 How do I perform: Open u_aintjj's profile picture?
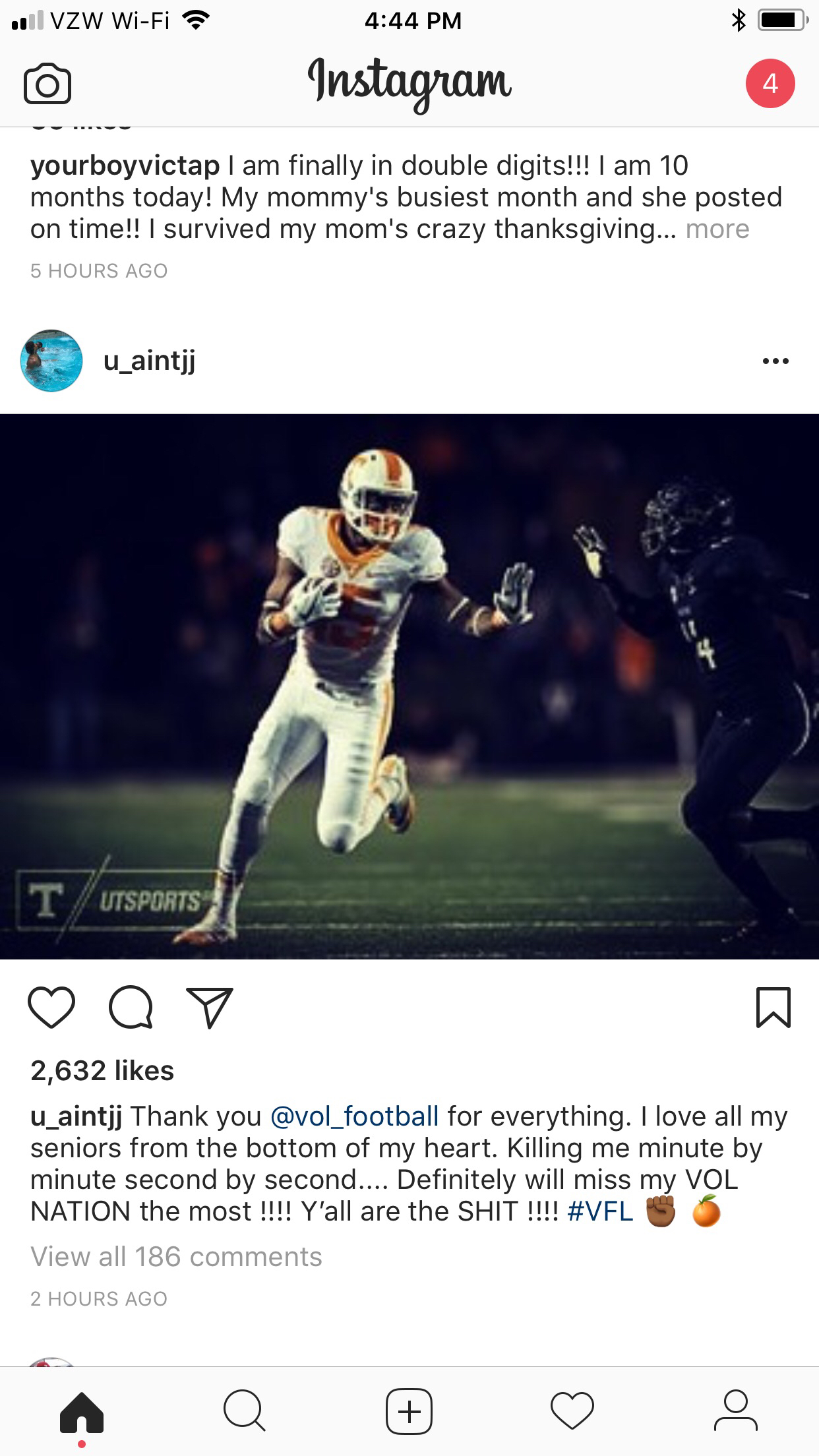click(51, 361)
